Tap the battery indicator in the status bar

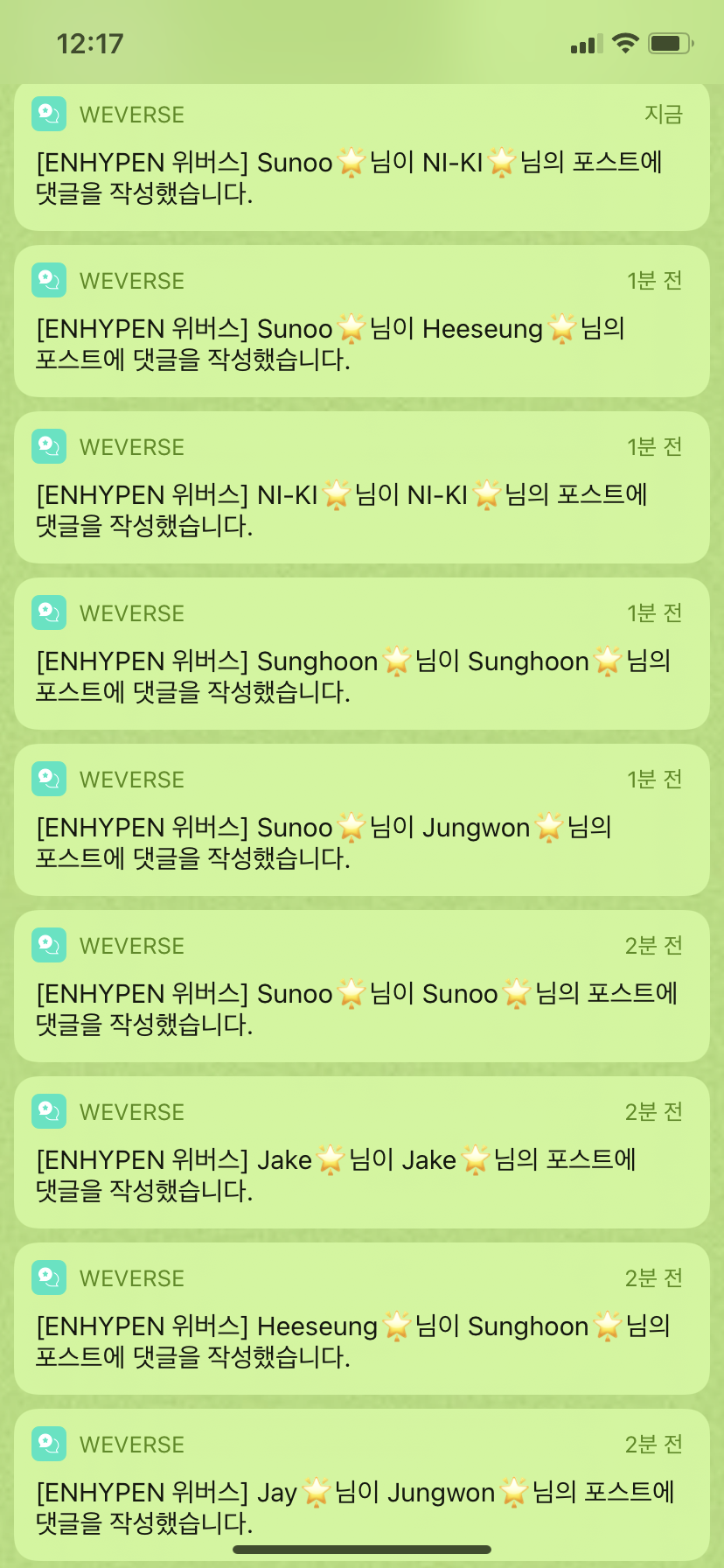click(x=670, y=43)
